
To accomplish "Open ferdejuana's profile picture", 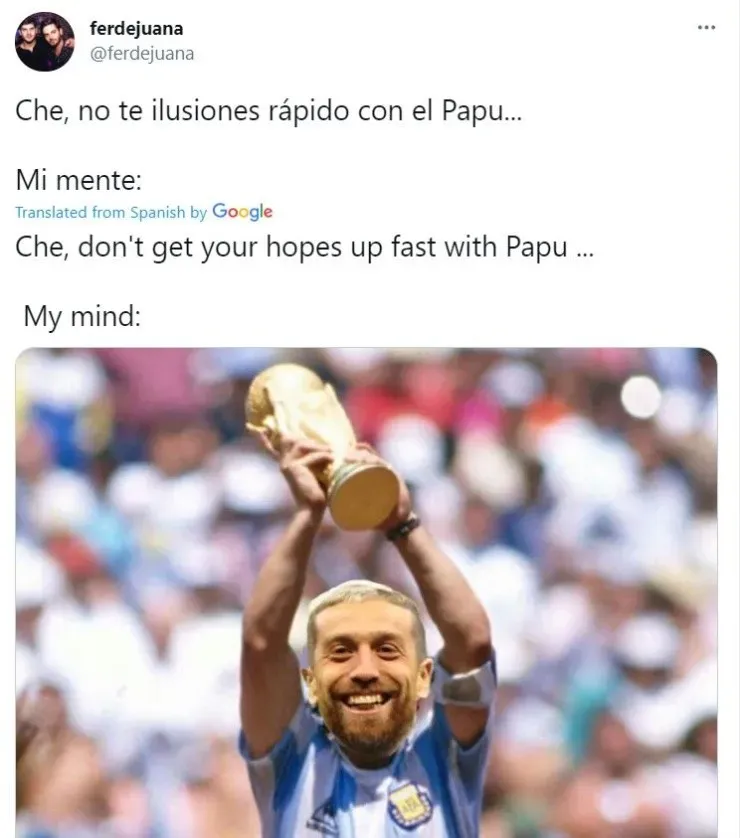I will point(45,41).
